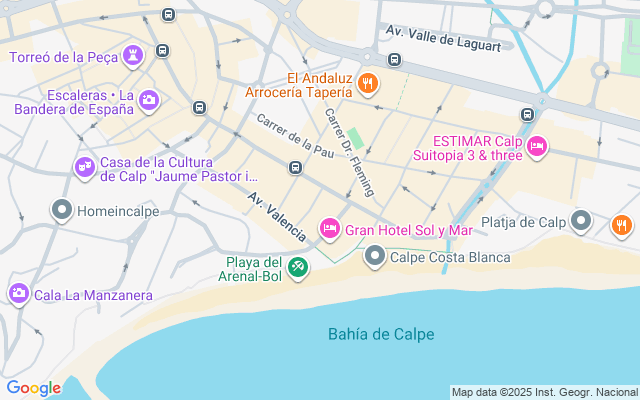
Task: Select the Playa del Arenal-Bol beach pin
Action: point(298,267)
